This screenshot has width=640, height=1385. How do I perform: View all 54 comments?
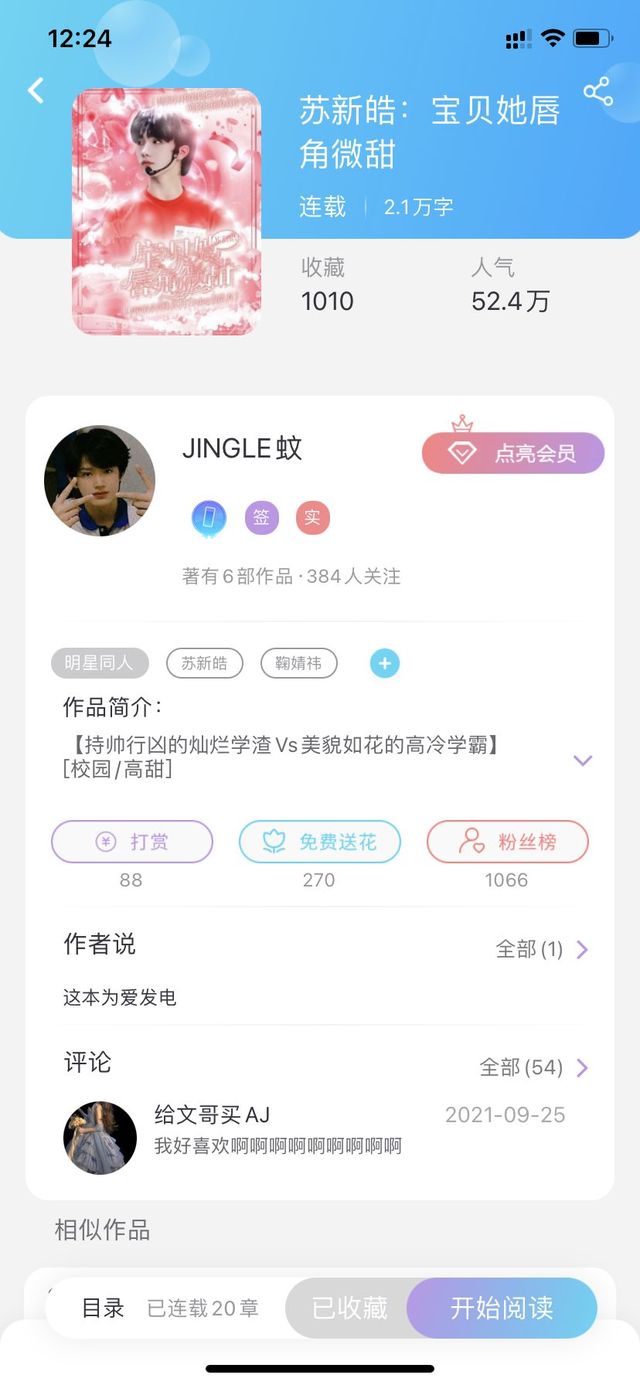pos(534,1068)
